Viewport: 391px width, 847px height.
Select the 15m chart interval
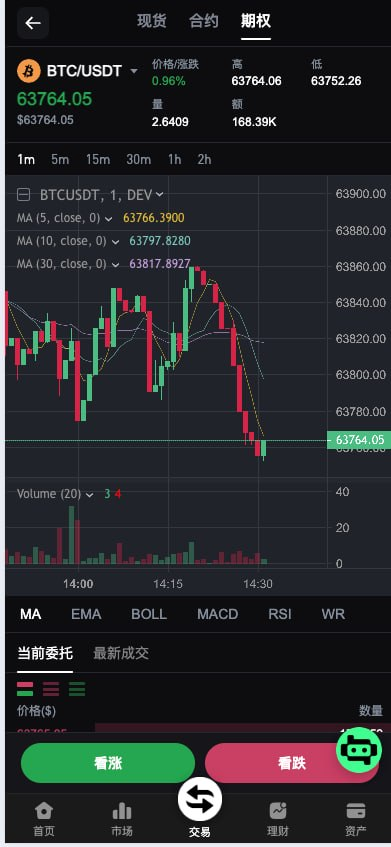98,159
